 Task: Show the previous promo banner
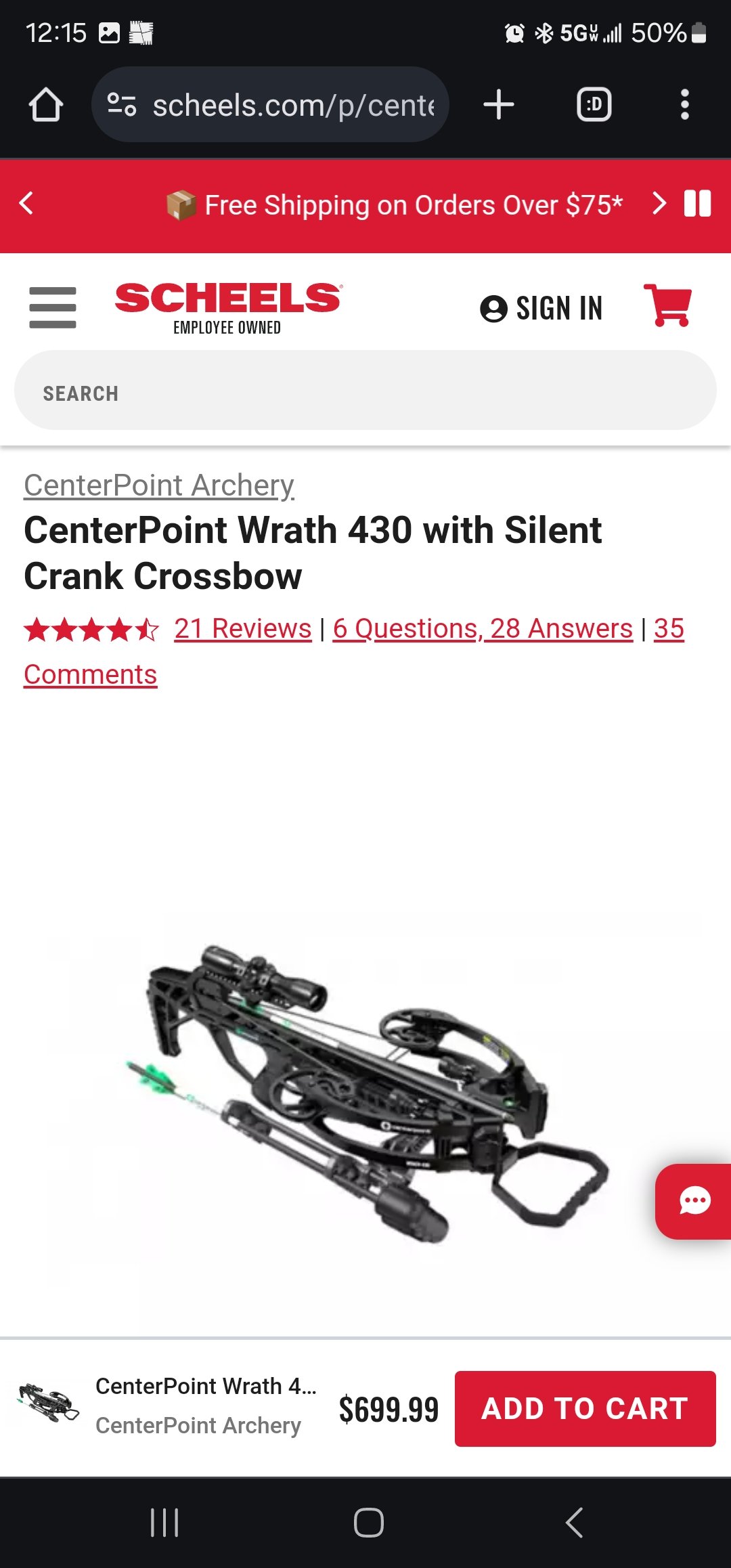tap(26, 203)
